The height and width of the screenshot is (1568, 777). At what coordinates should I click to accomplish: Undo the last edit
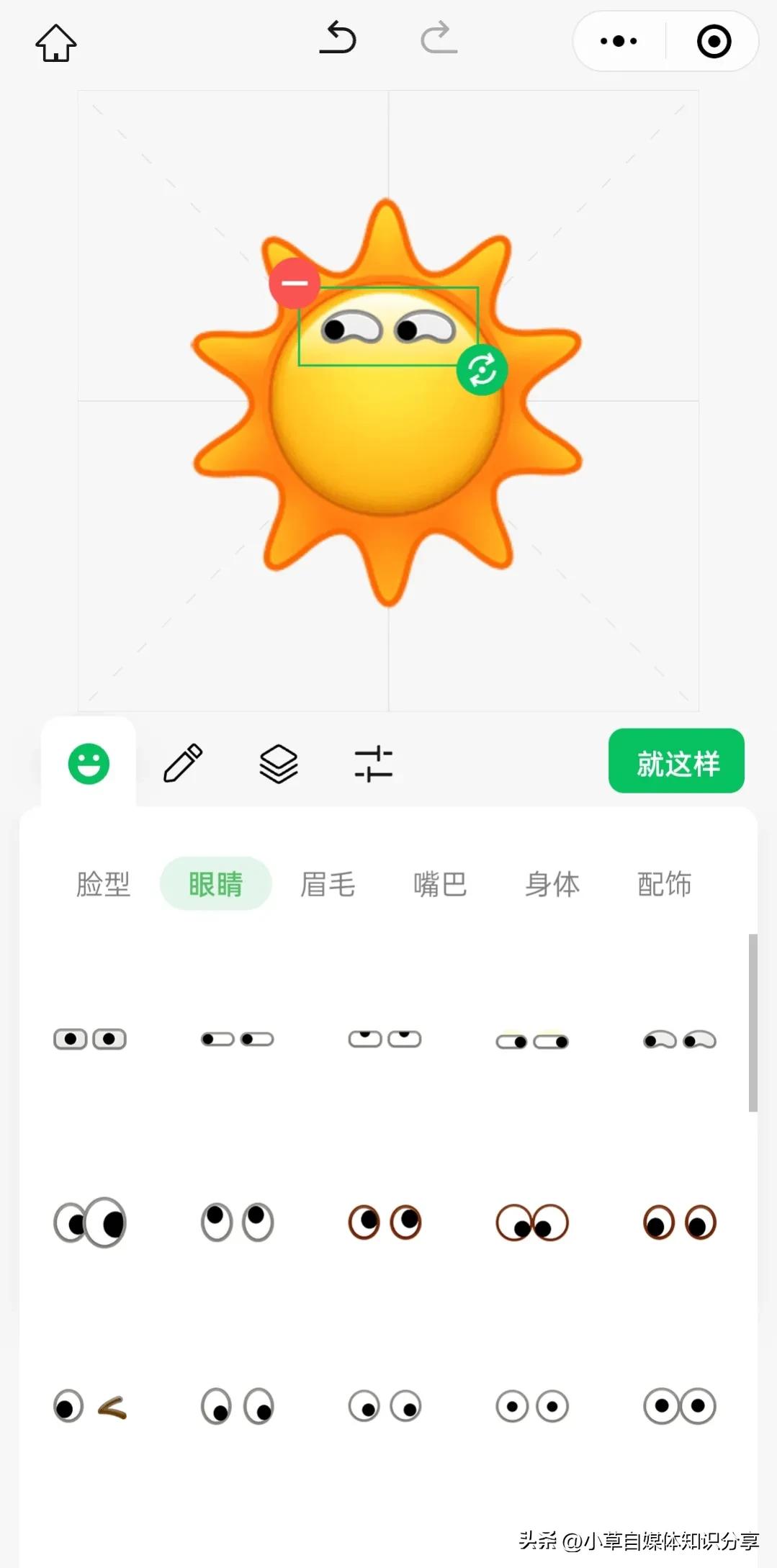tap(338, 40)
